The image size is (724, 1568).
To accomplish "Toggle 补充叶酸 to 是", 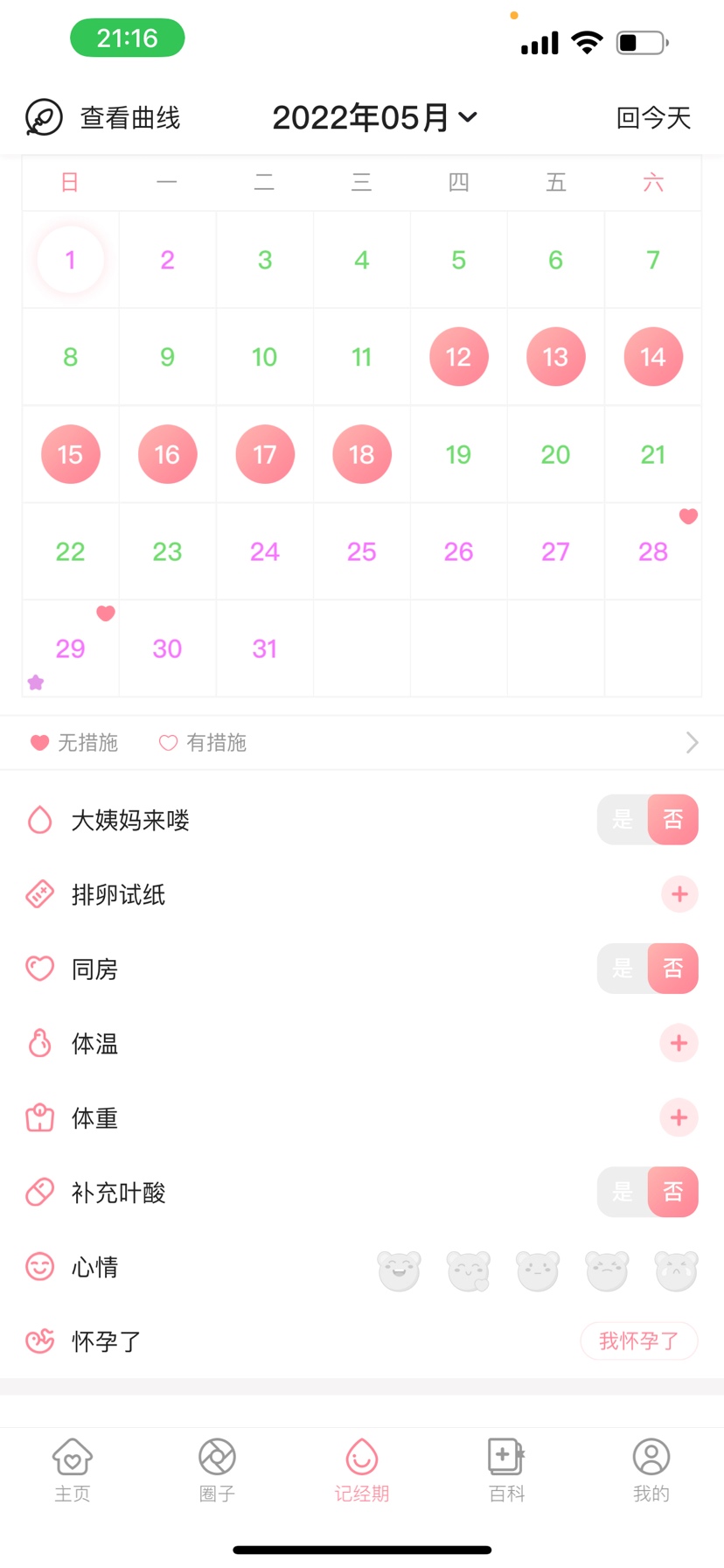I will [x=623, y=1192].
